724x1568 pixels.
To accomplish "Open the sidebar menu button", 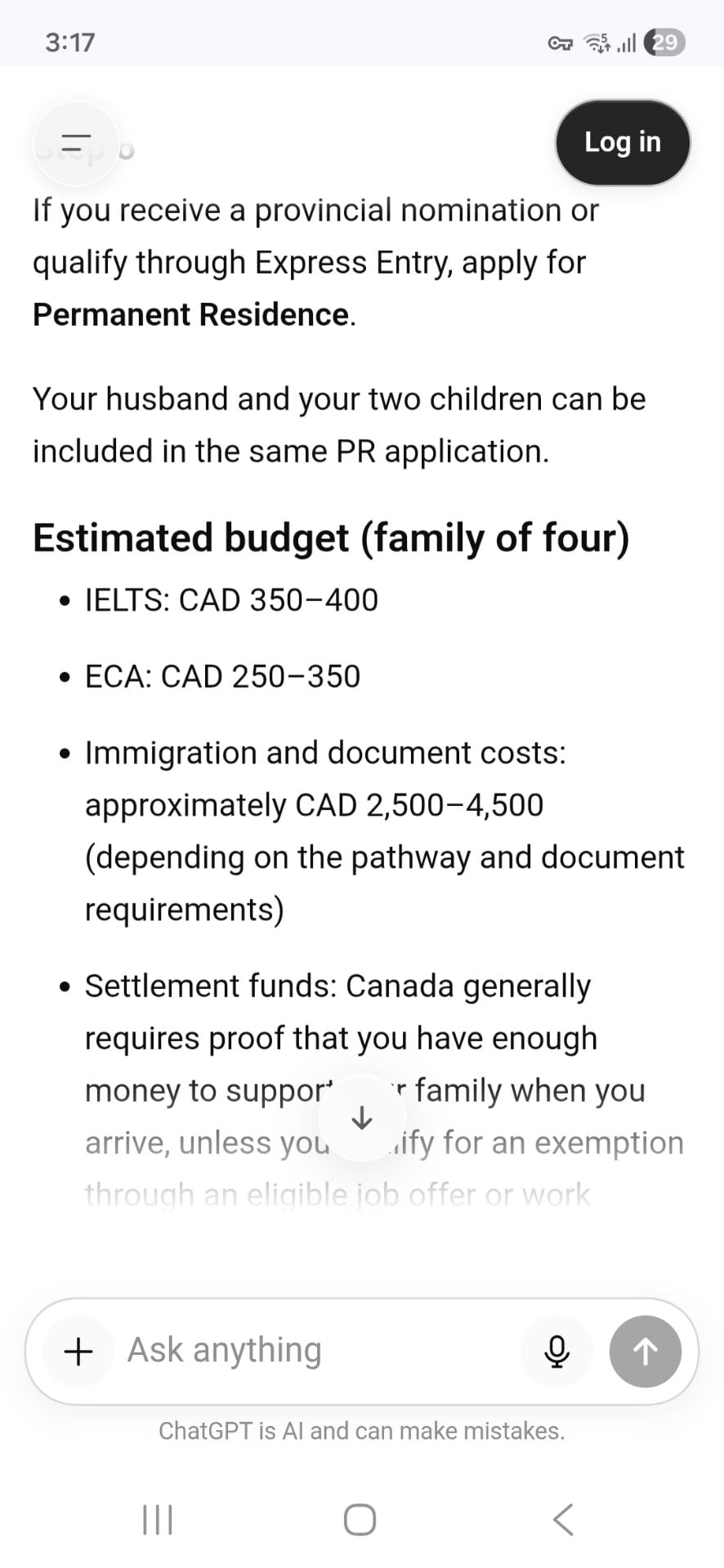I will [76, 144].
